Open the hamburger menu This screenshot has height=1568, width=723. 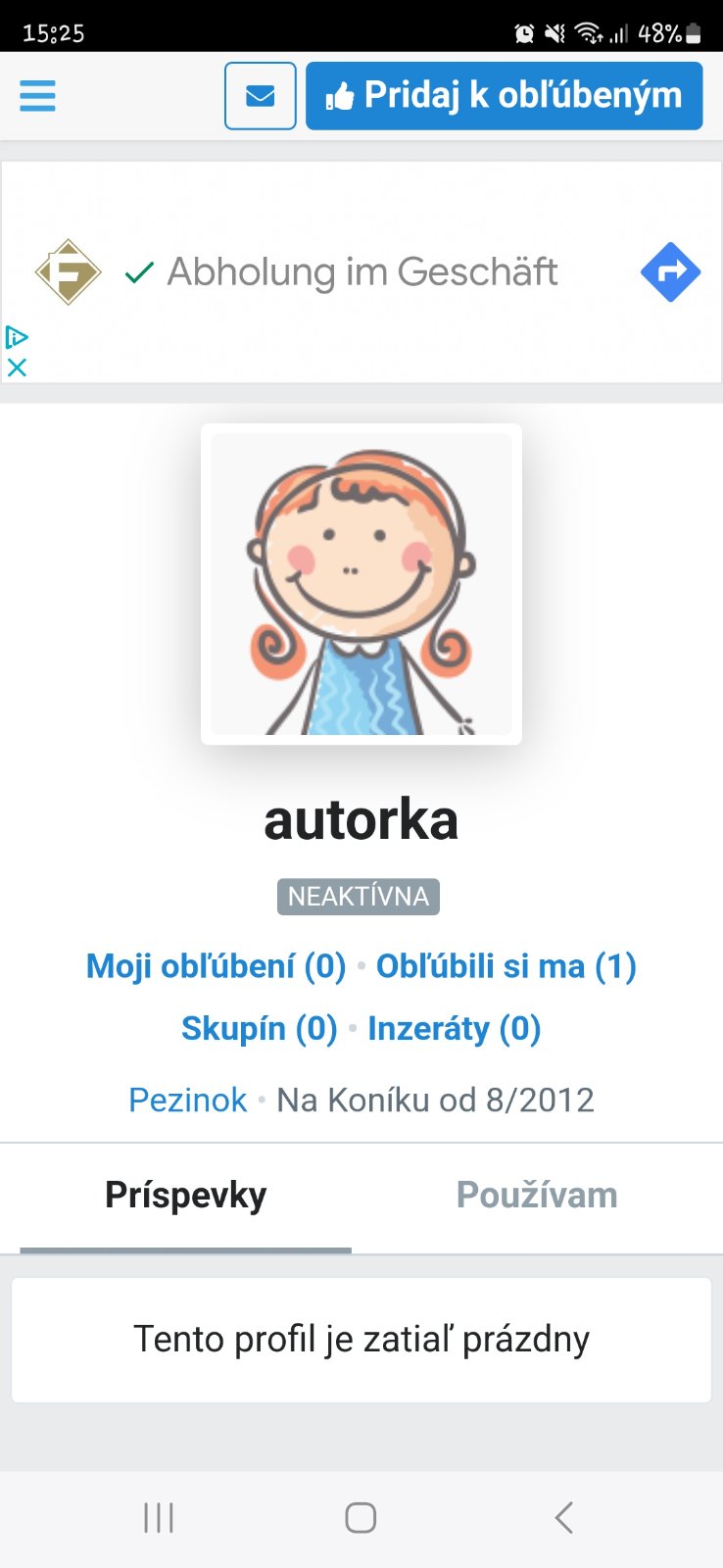[37, 96]
